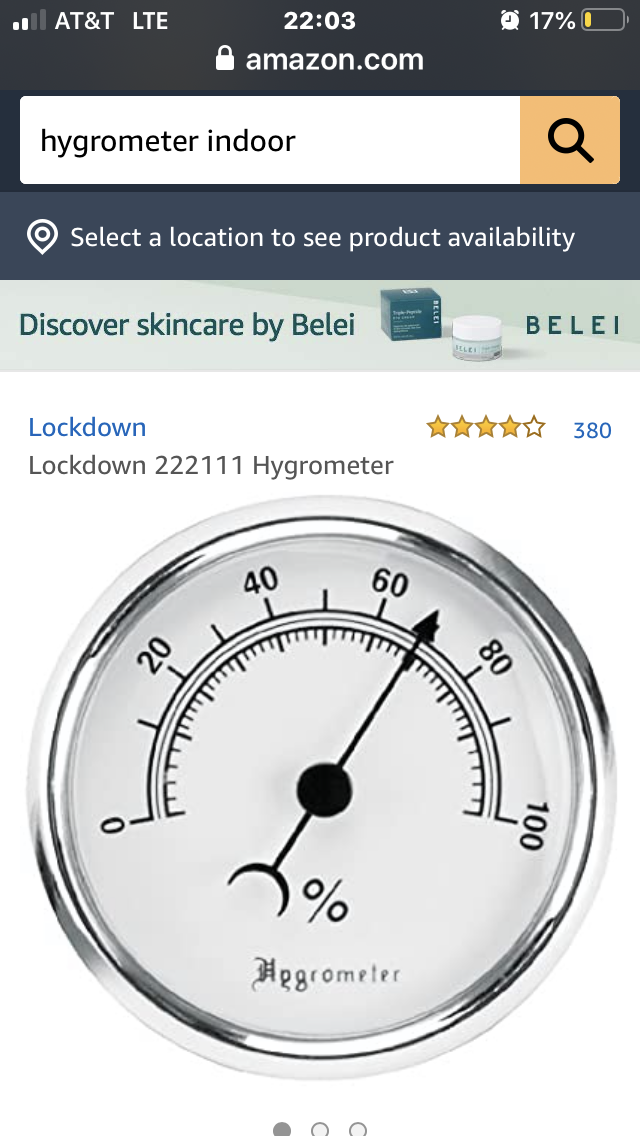Tap the magnifier search button
The width and height of the screenshot is (640, 1136).
click(x=569, y=141)
